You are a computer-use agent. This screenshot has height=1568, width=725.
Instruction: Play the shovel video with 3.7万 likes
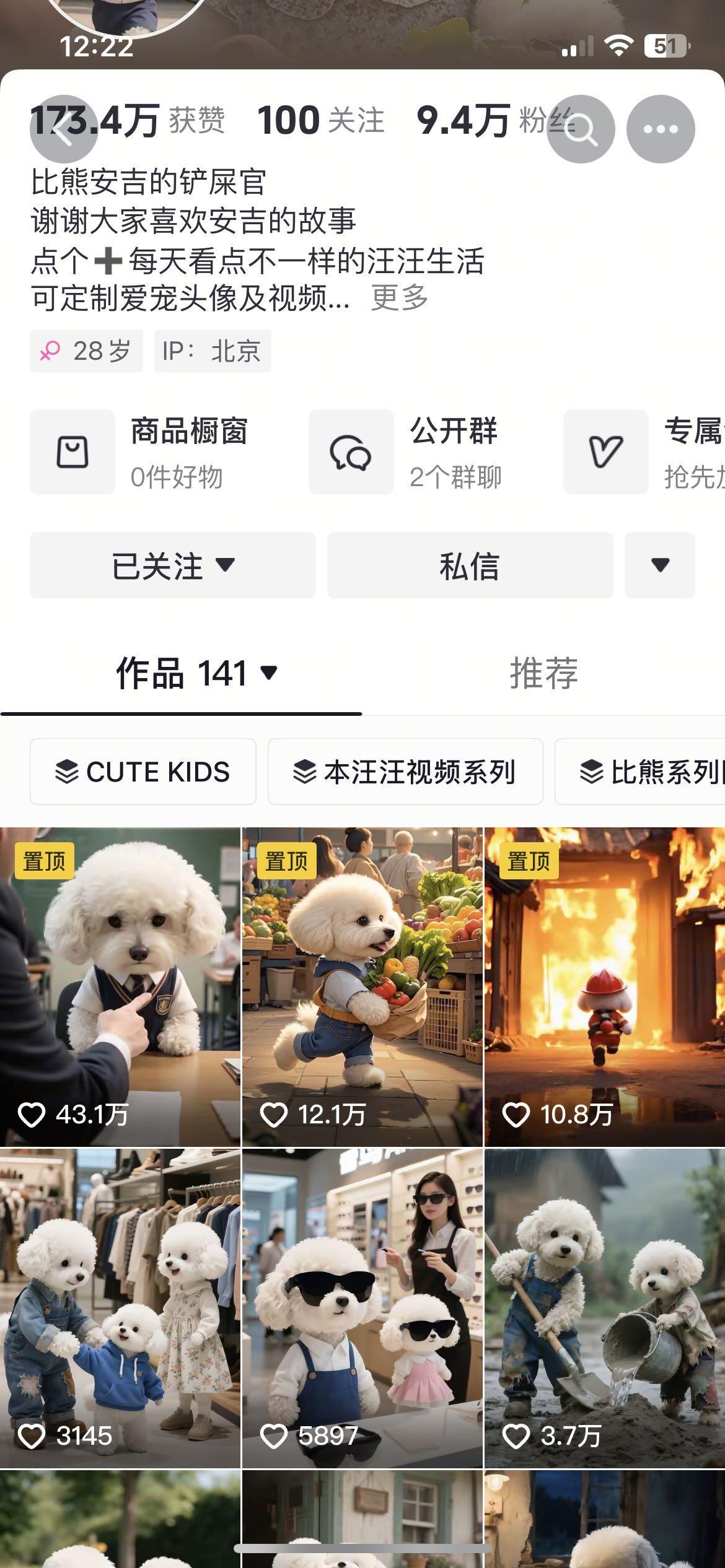605,1307
